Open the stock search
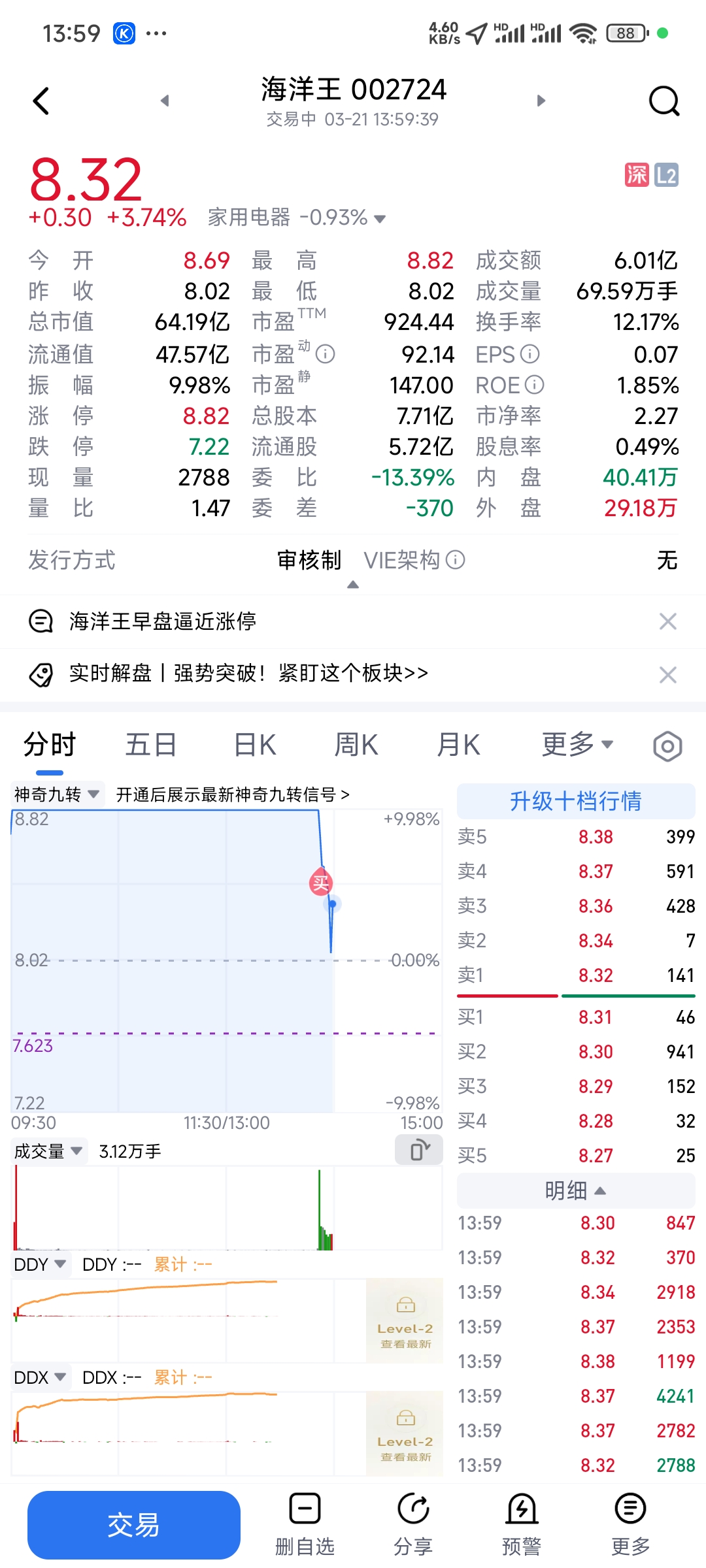The height and width of the screenshot is (1568, 706). pos(664,101)
